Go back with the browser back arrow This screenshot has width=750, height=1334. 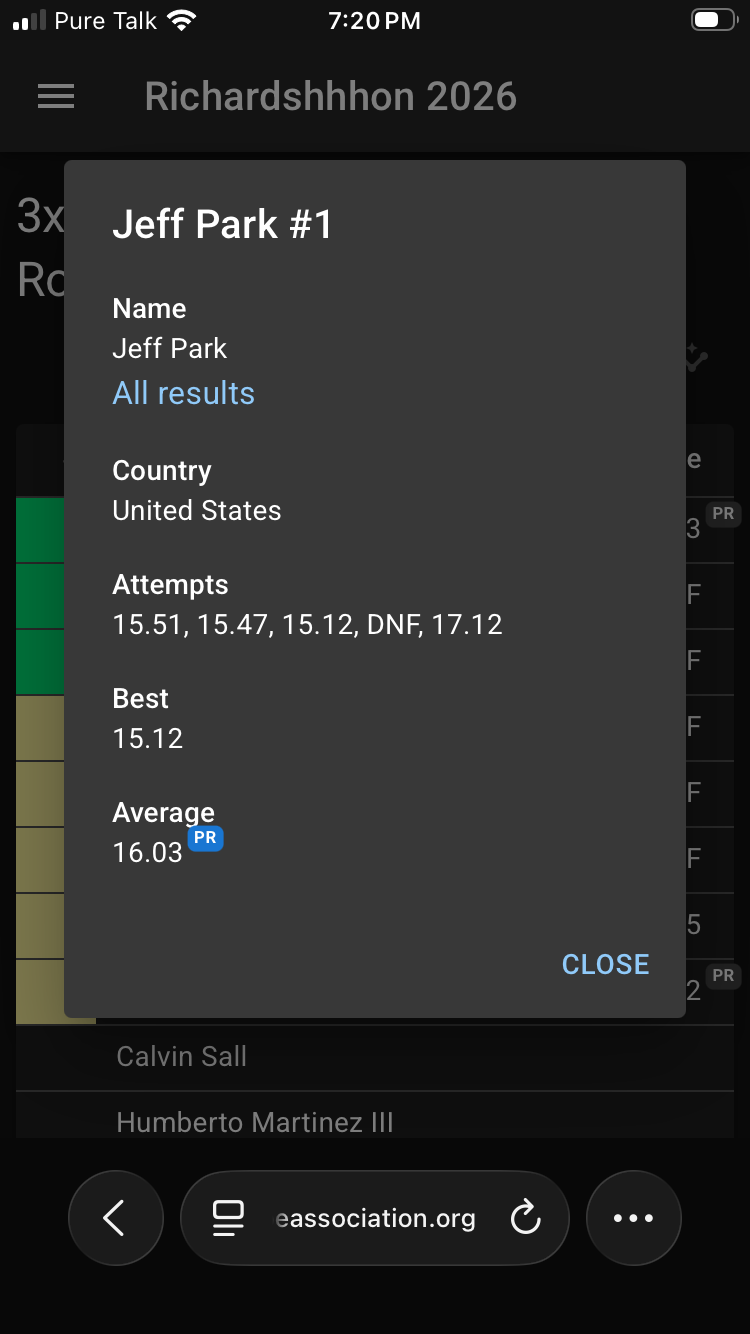[115, 1218]
